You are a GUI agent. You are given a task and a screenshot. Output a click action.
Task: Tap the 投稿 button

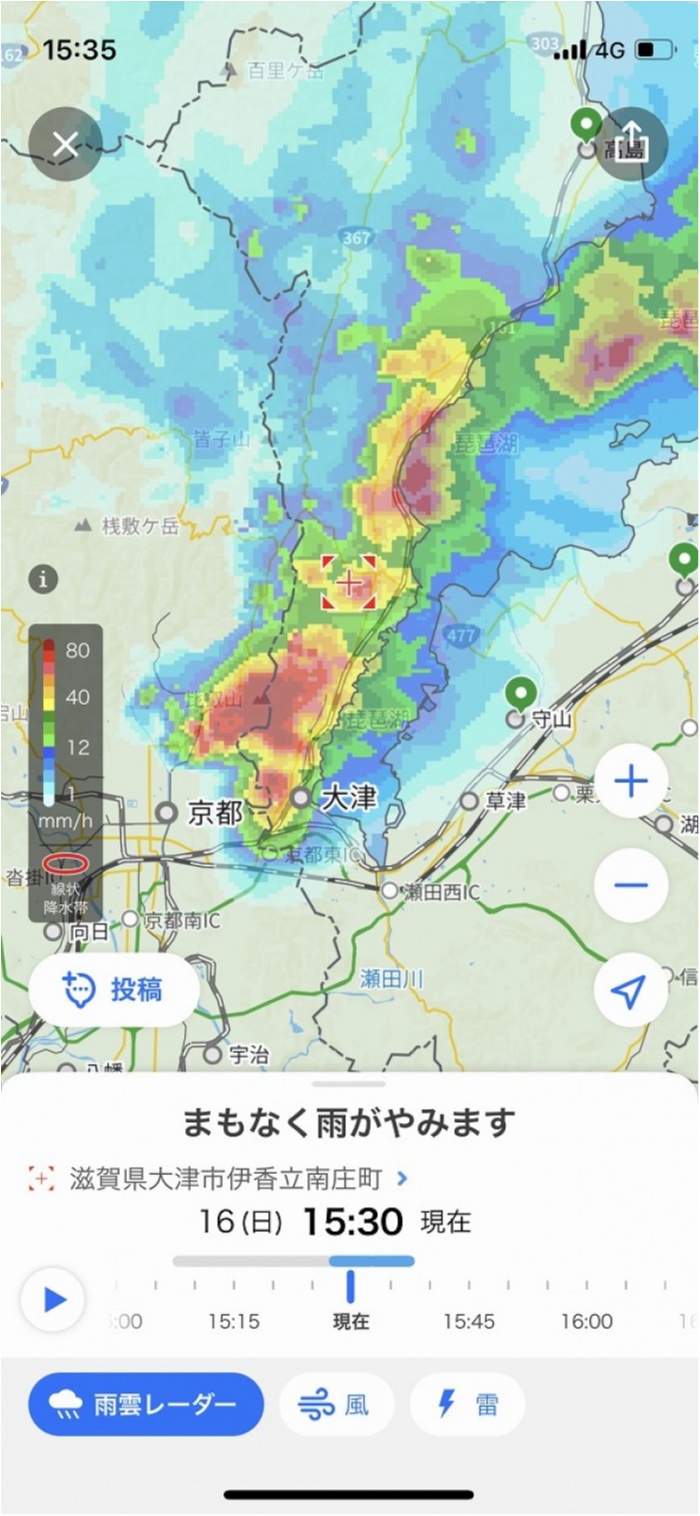click(x=114, y=990)
